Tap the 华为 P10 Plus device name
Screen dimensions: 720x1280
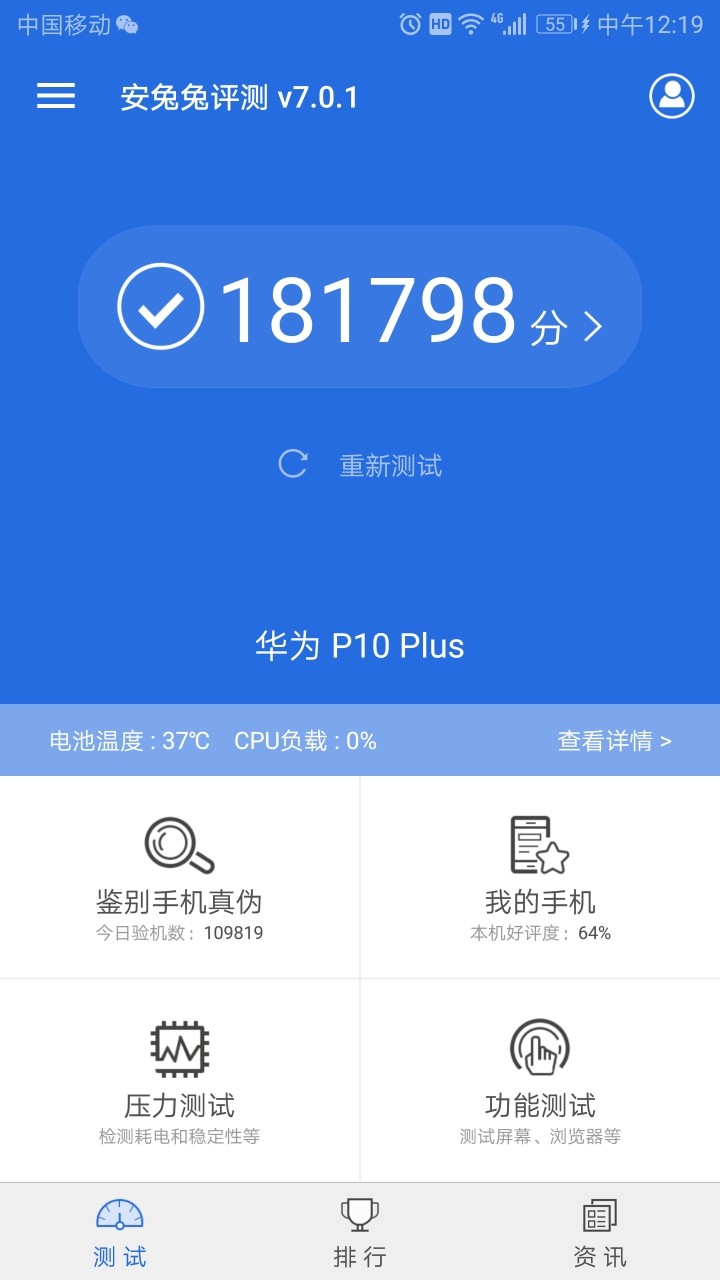360,645
